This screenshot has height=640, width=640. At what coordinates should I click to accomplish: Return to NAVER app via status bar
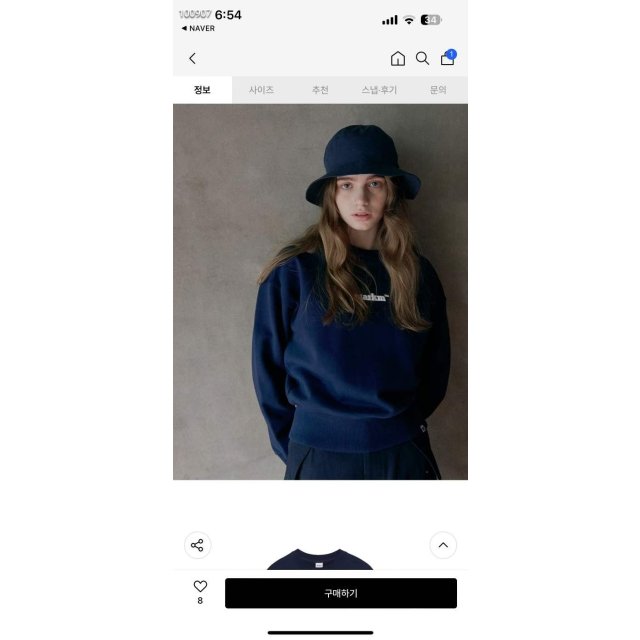(x=198, y=28)
